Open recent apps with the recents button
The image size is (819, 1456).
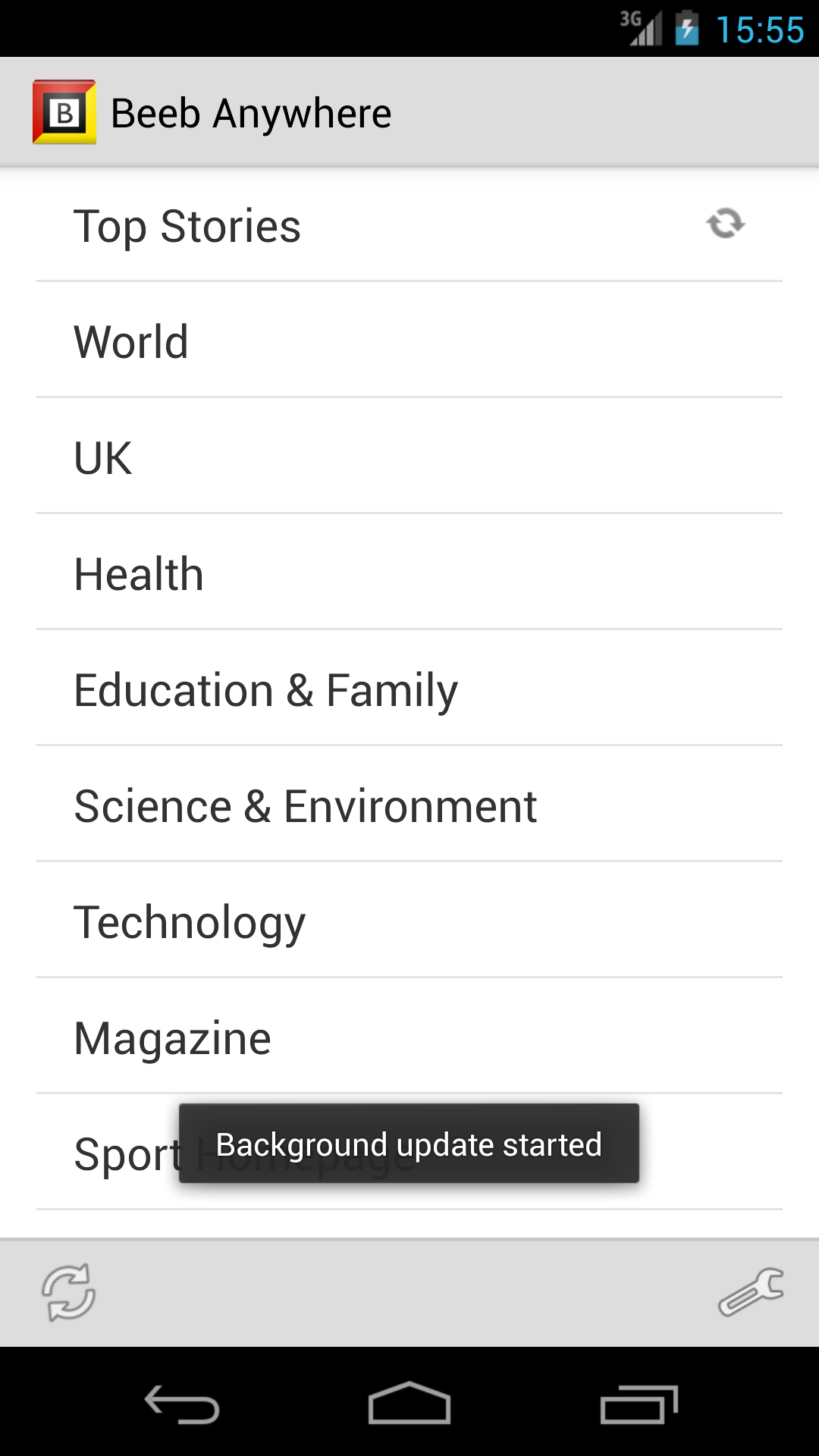coord(641,1402)
